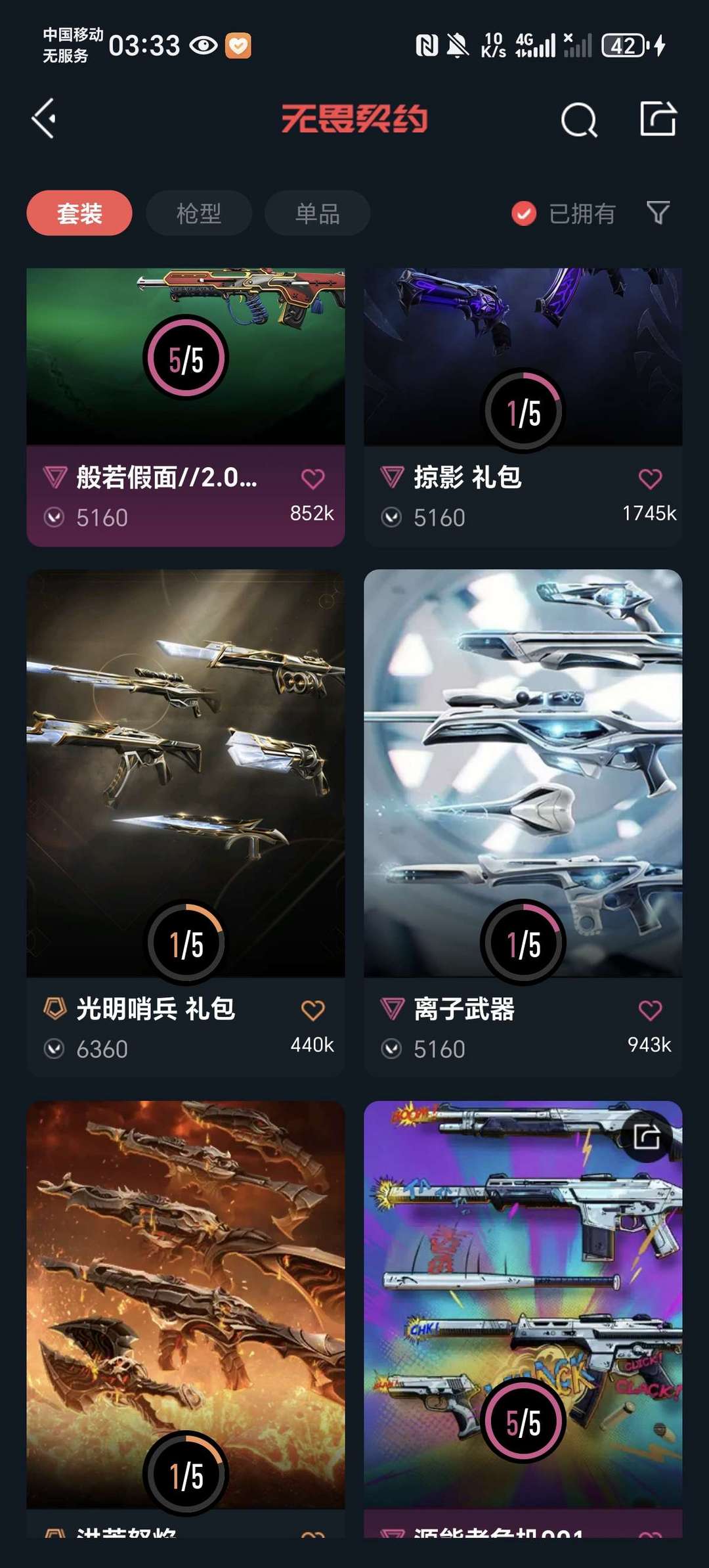Add 离子武器 to favorites with the heart

(650, 1010)
